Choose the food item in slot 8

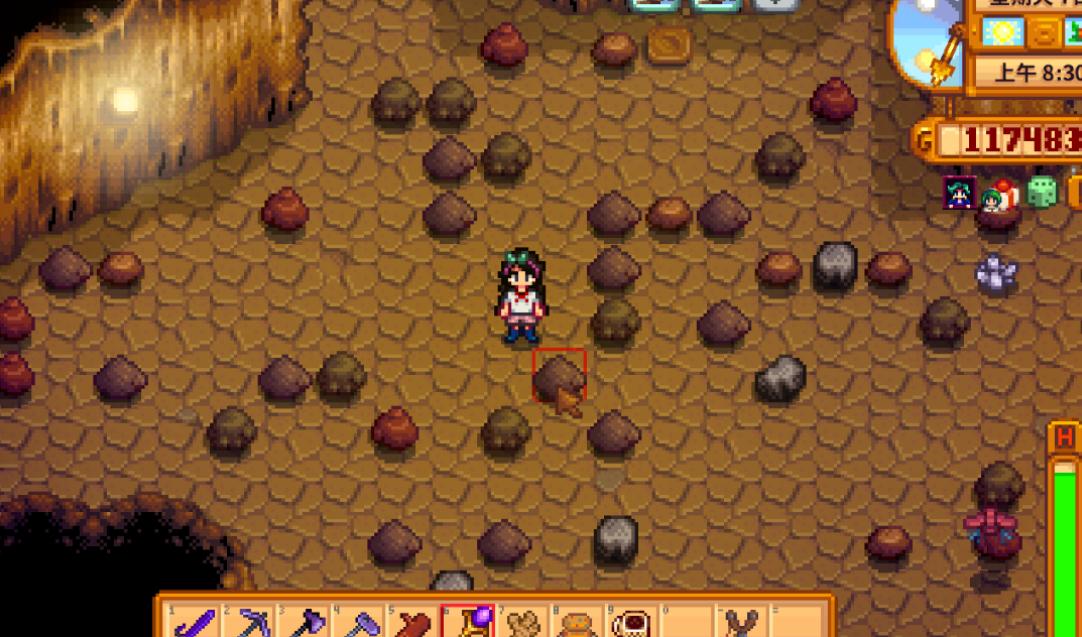pyautogui.click(x=576, y=624)
